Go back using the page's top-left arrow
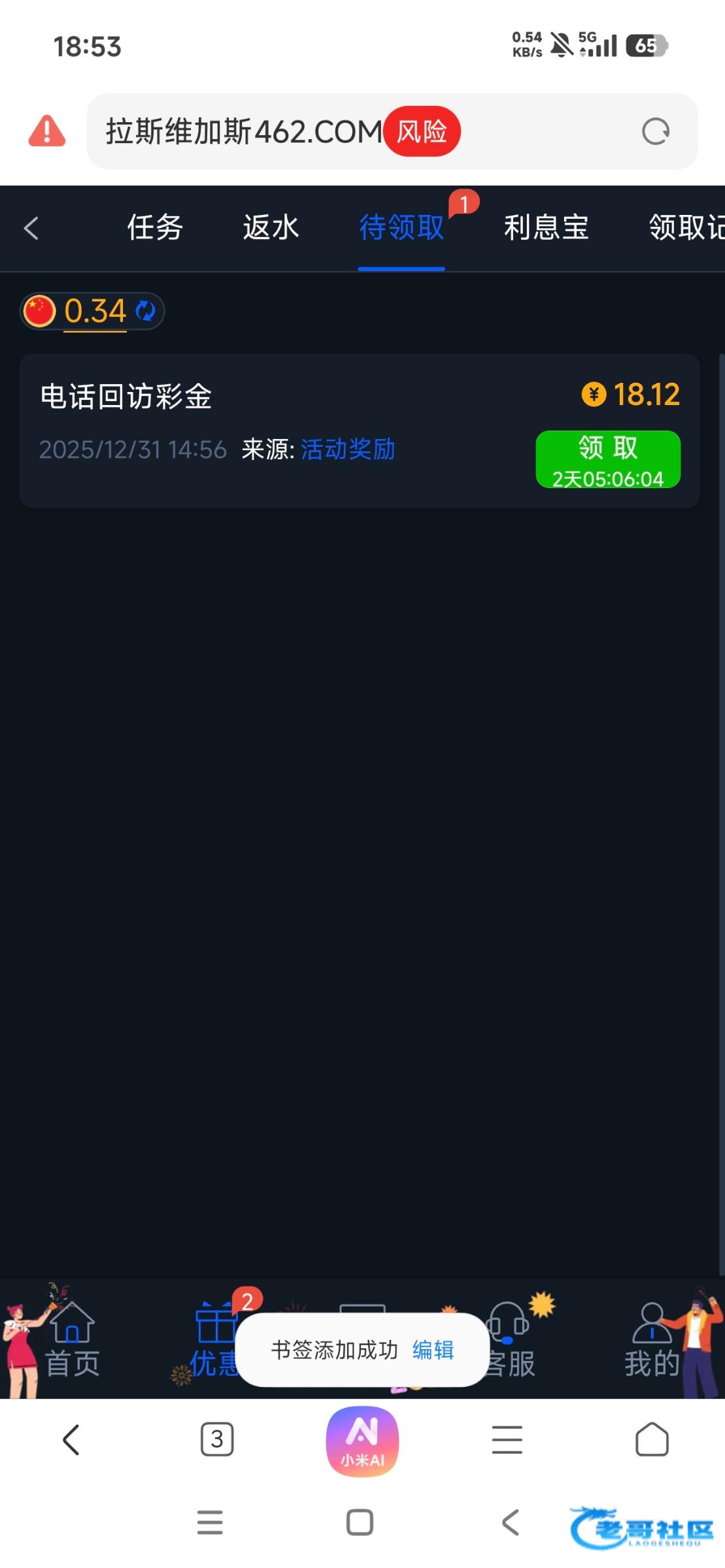This screenshot has height=1568, width=725. tap(31, 228)
